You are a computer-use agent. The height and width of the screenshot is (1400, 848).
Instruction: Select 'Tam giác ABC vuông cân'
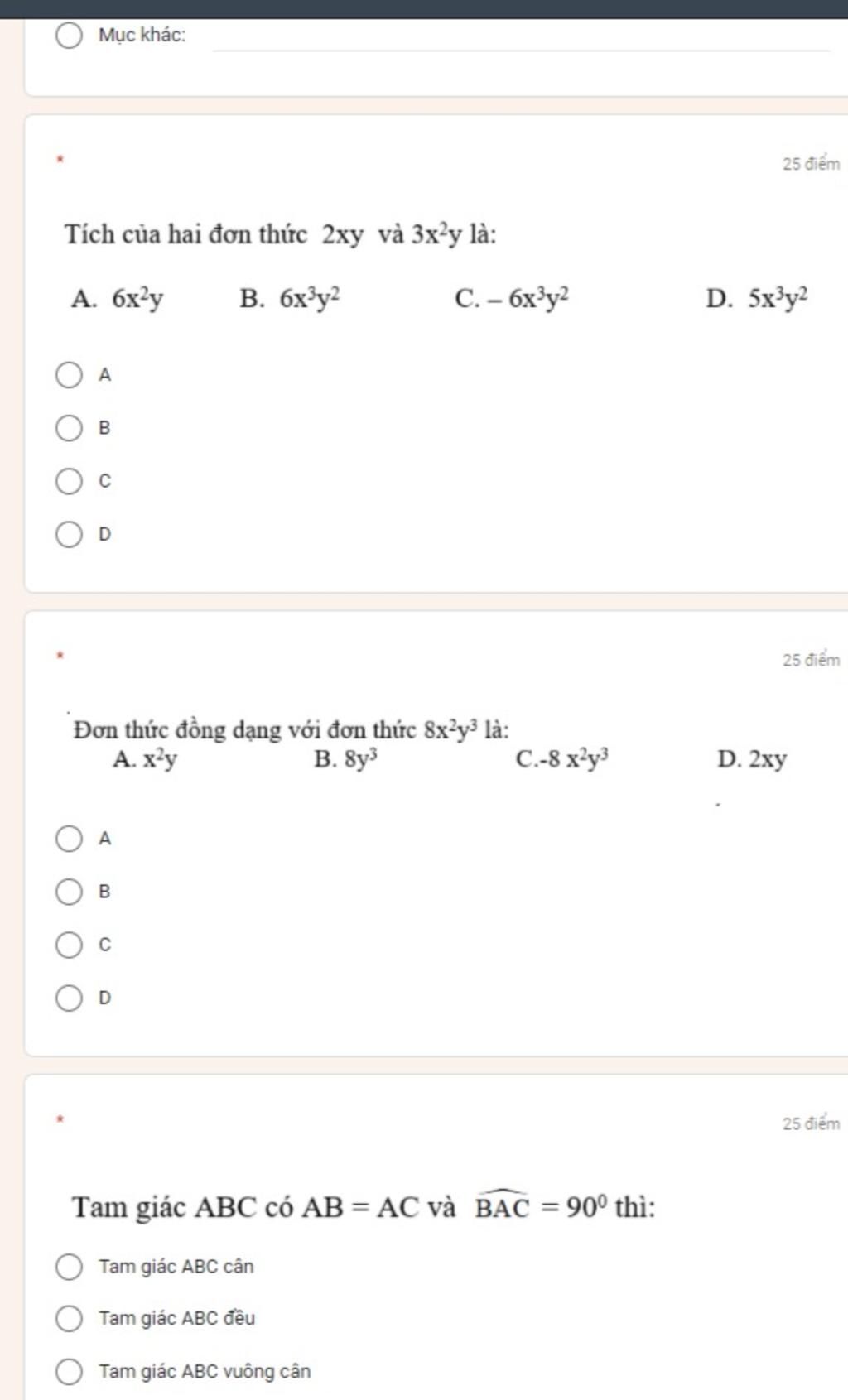[69, 1372]
